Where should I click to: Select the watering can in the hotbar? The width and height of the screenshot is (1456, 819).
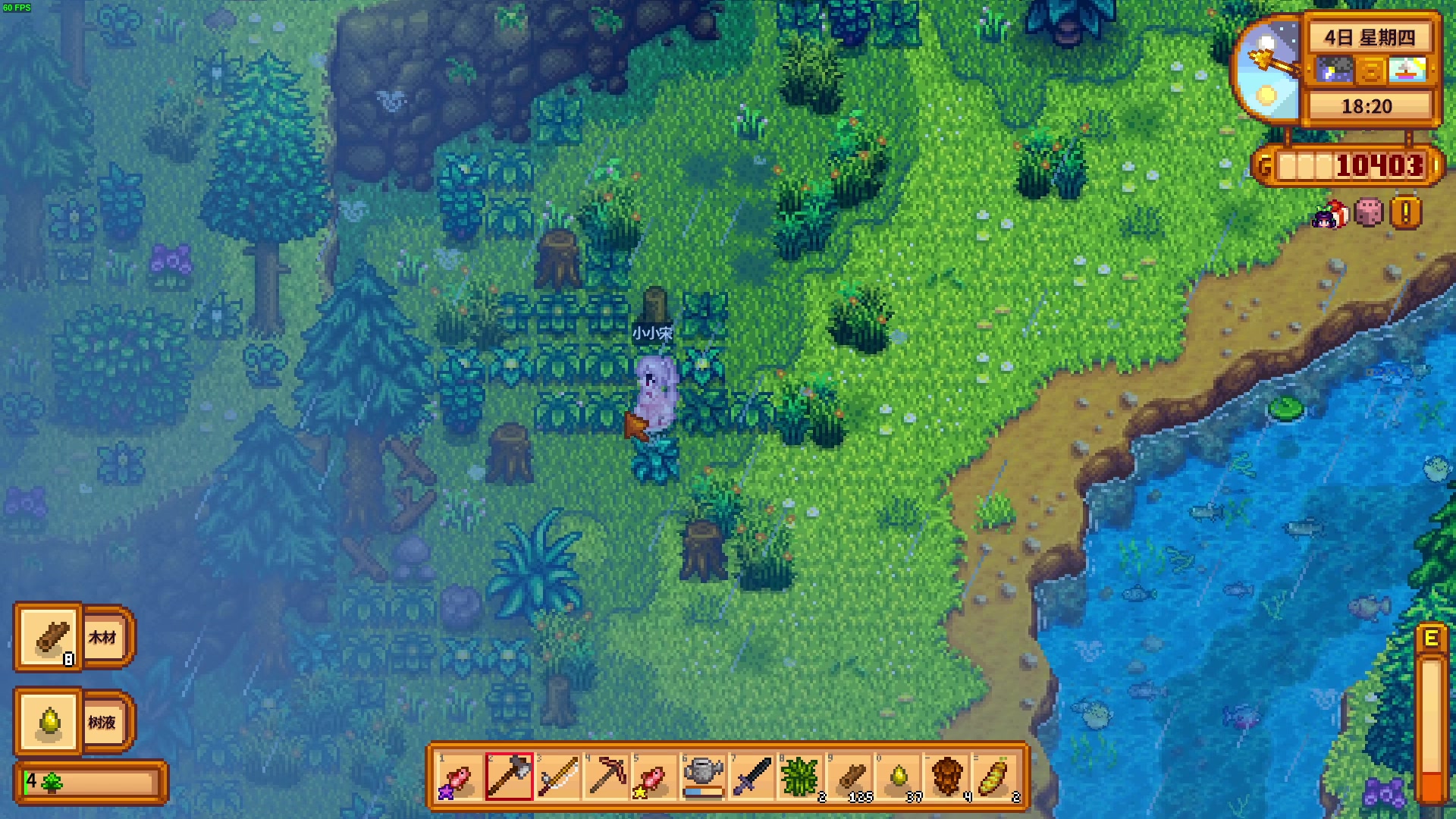pos(704,777)
